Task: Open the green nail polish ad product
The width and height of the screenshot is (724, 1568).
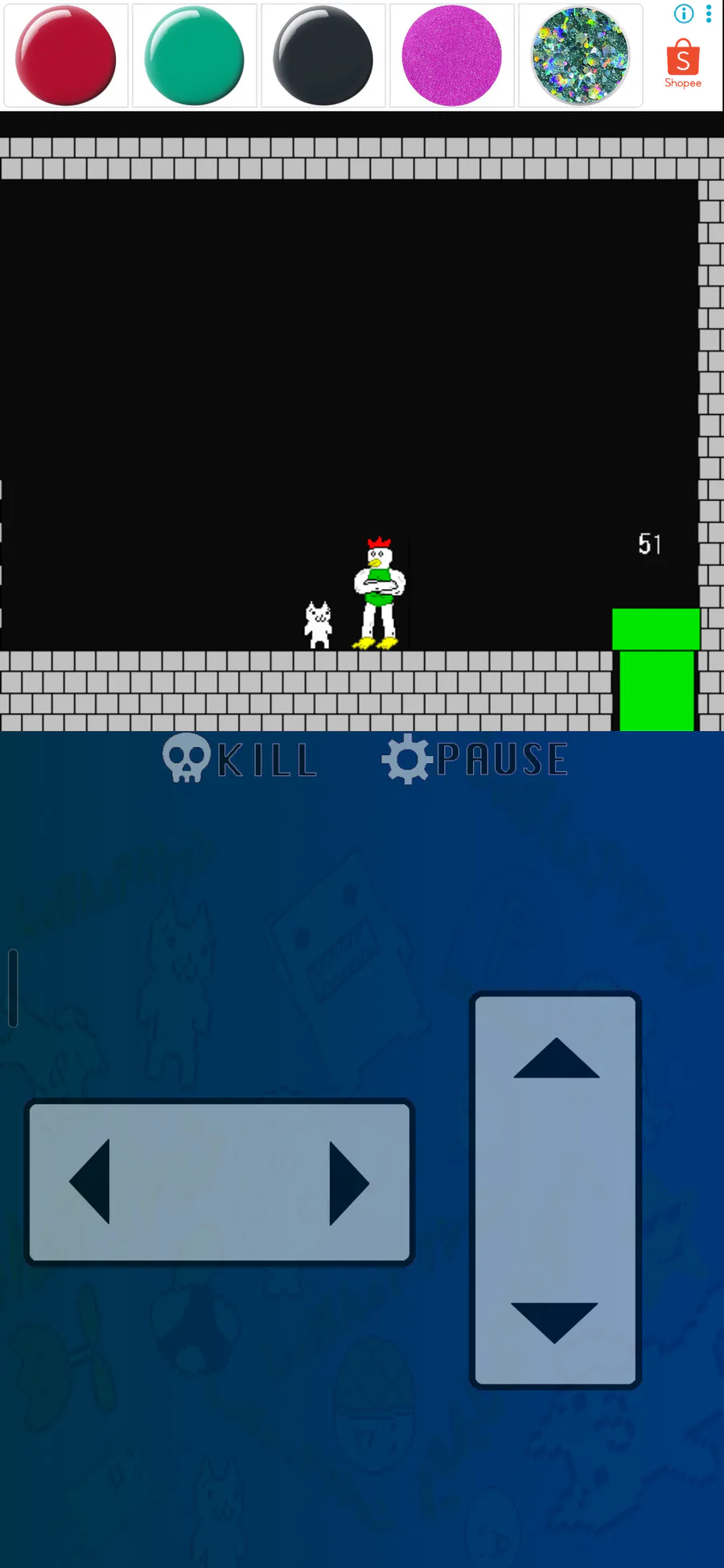Action: [195, 55]
